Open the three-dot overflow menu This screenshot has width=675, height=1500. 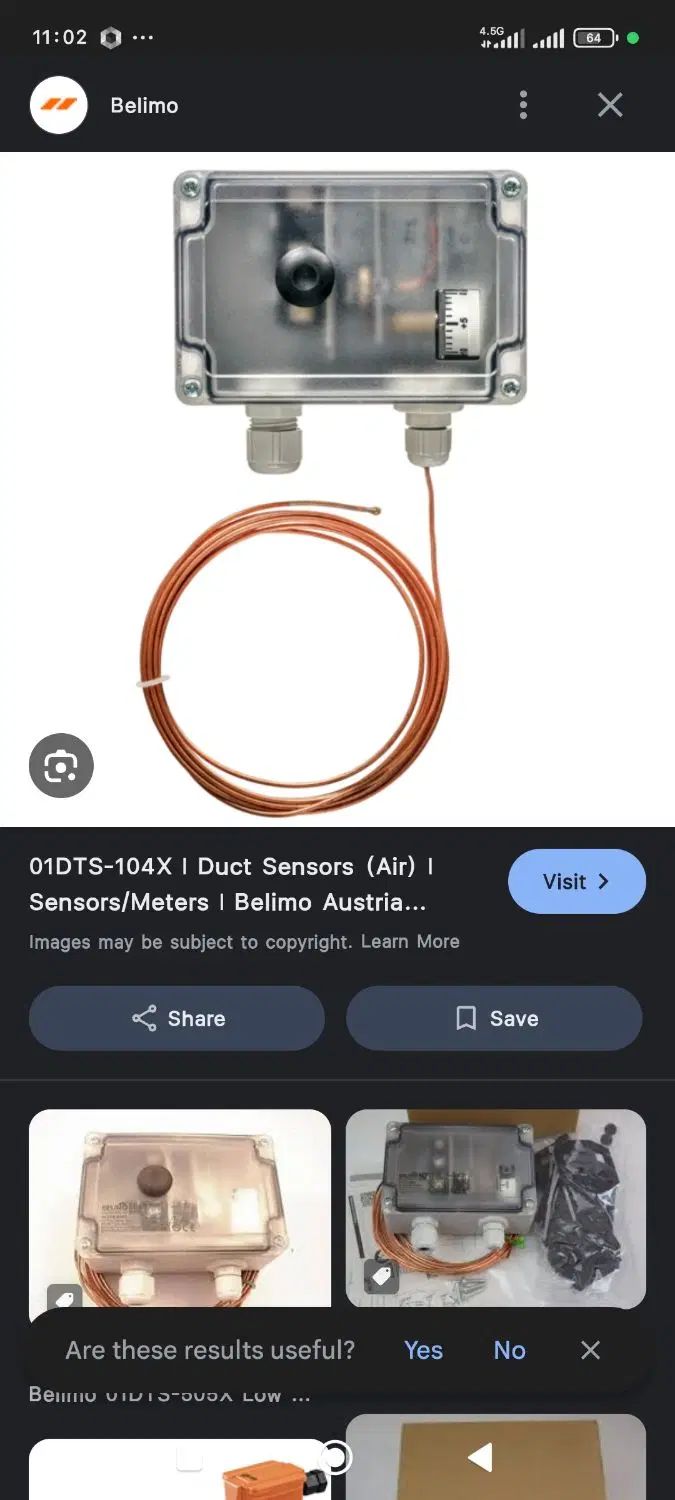click(523, 105)
